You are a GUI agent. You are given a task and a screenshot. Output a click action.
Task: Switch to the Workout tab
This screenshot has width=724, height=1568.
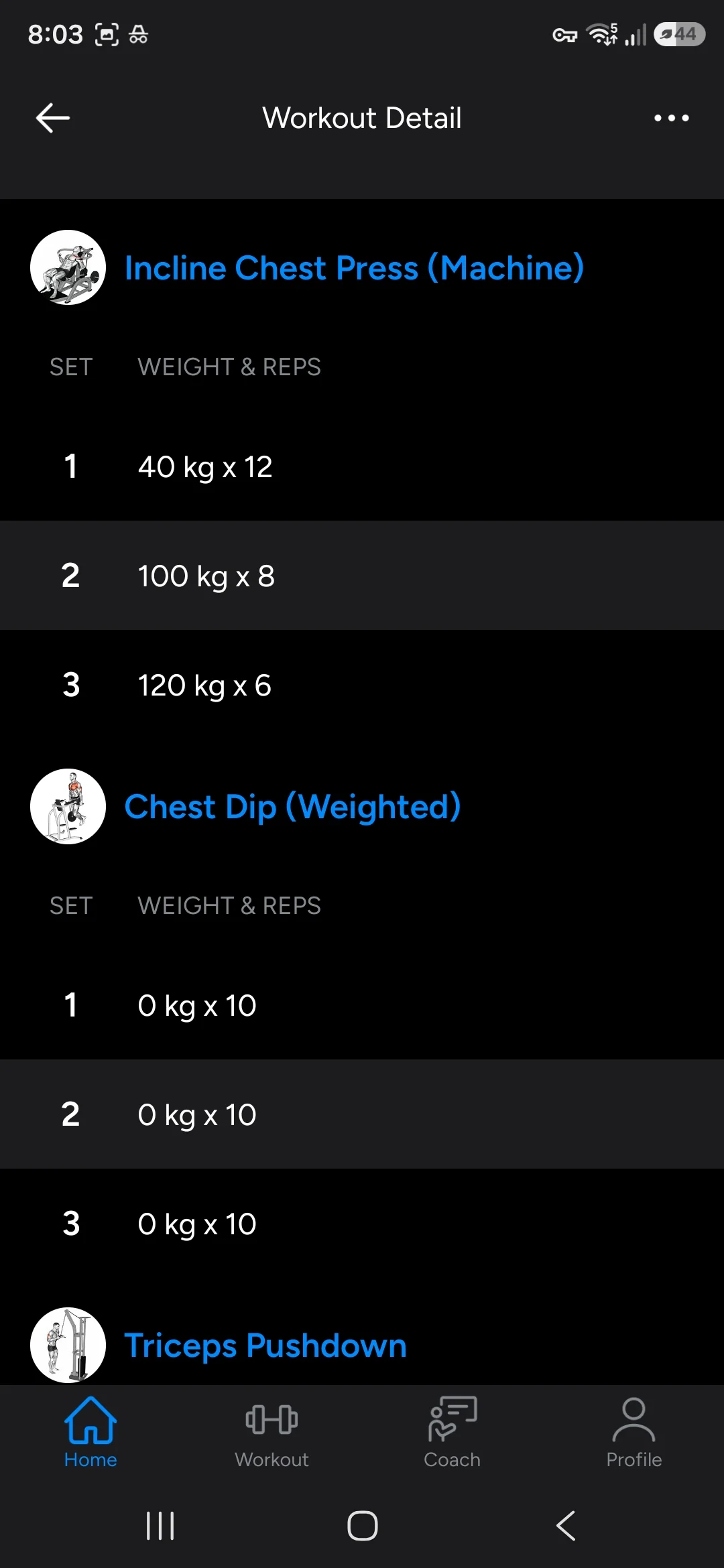271,1433
